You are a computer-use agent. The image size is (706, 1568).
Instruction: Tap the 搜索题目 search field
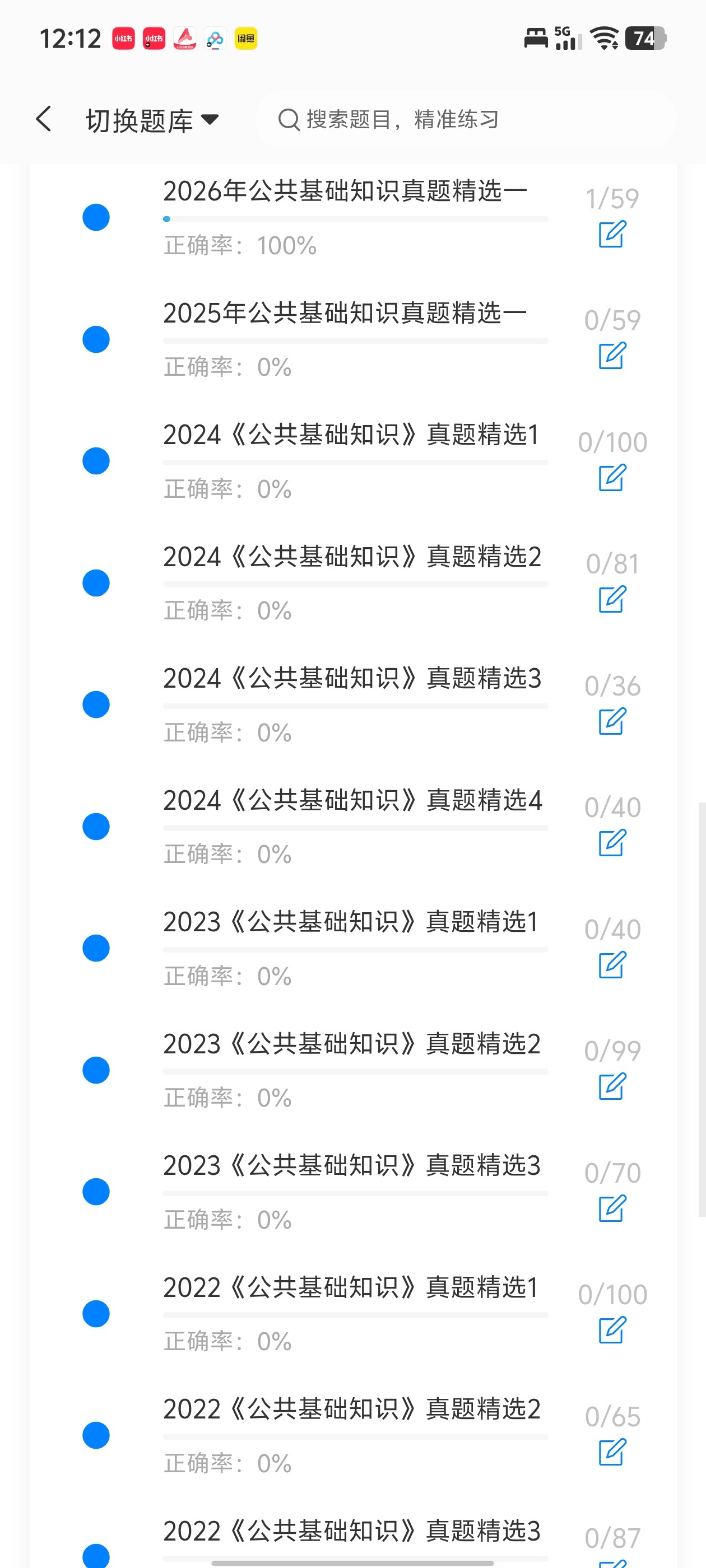[x=466, y=119]
